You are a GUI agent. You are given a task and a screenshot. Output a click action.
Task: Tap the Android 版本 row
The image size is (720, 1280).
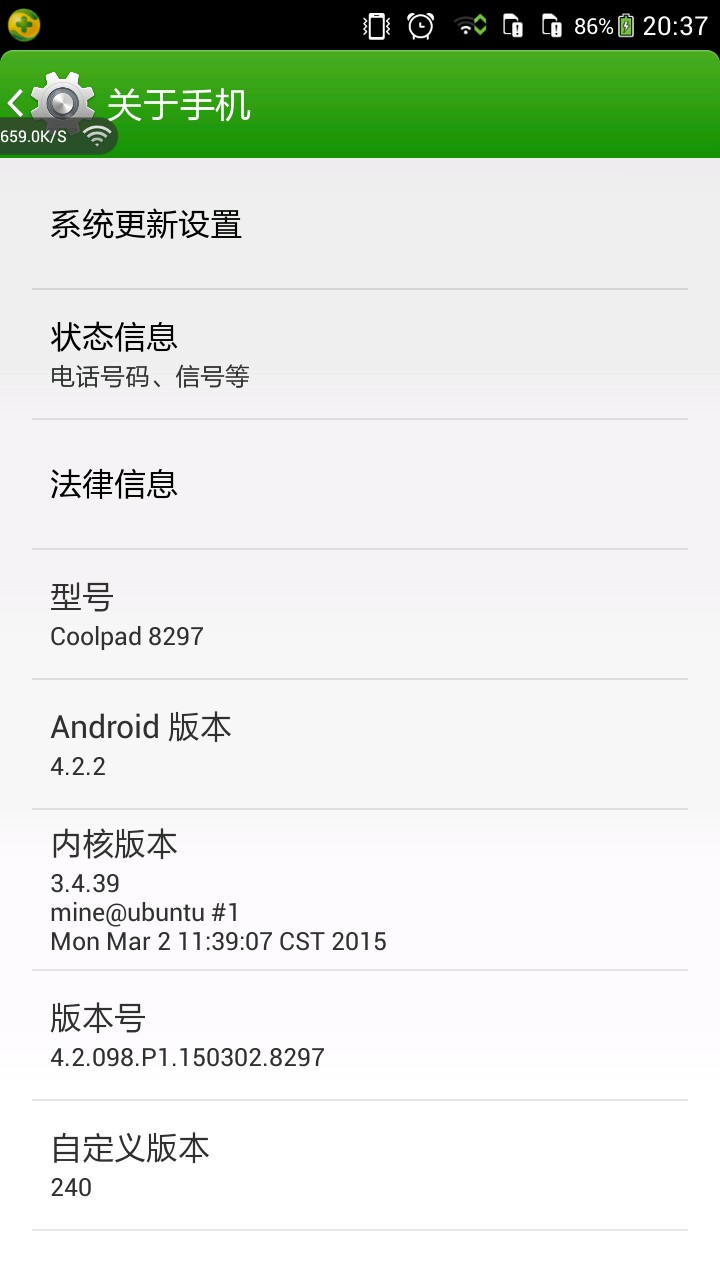(x=360, y=744)
